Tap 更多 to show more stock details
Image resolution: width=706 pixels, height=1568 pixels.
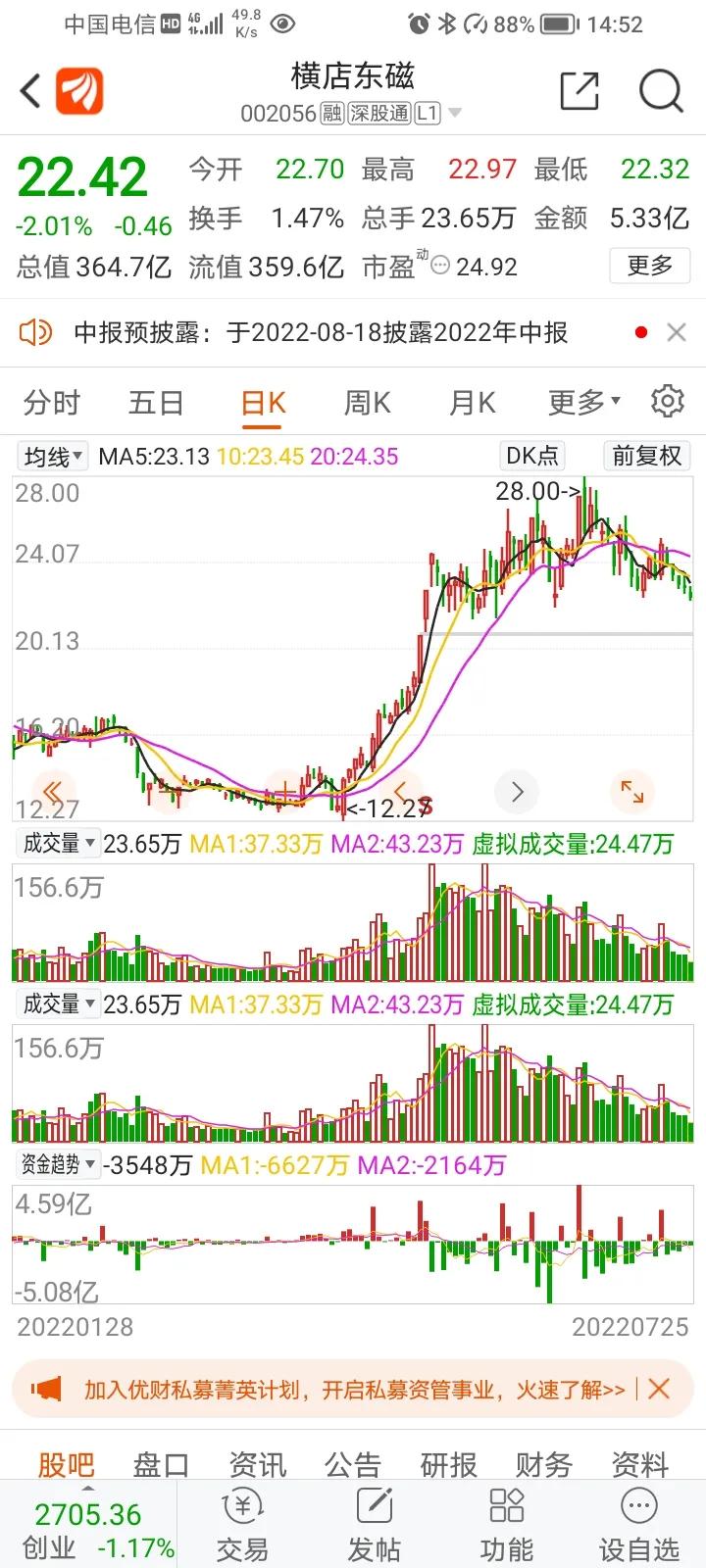[x=649, y=266]
